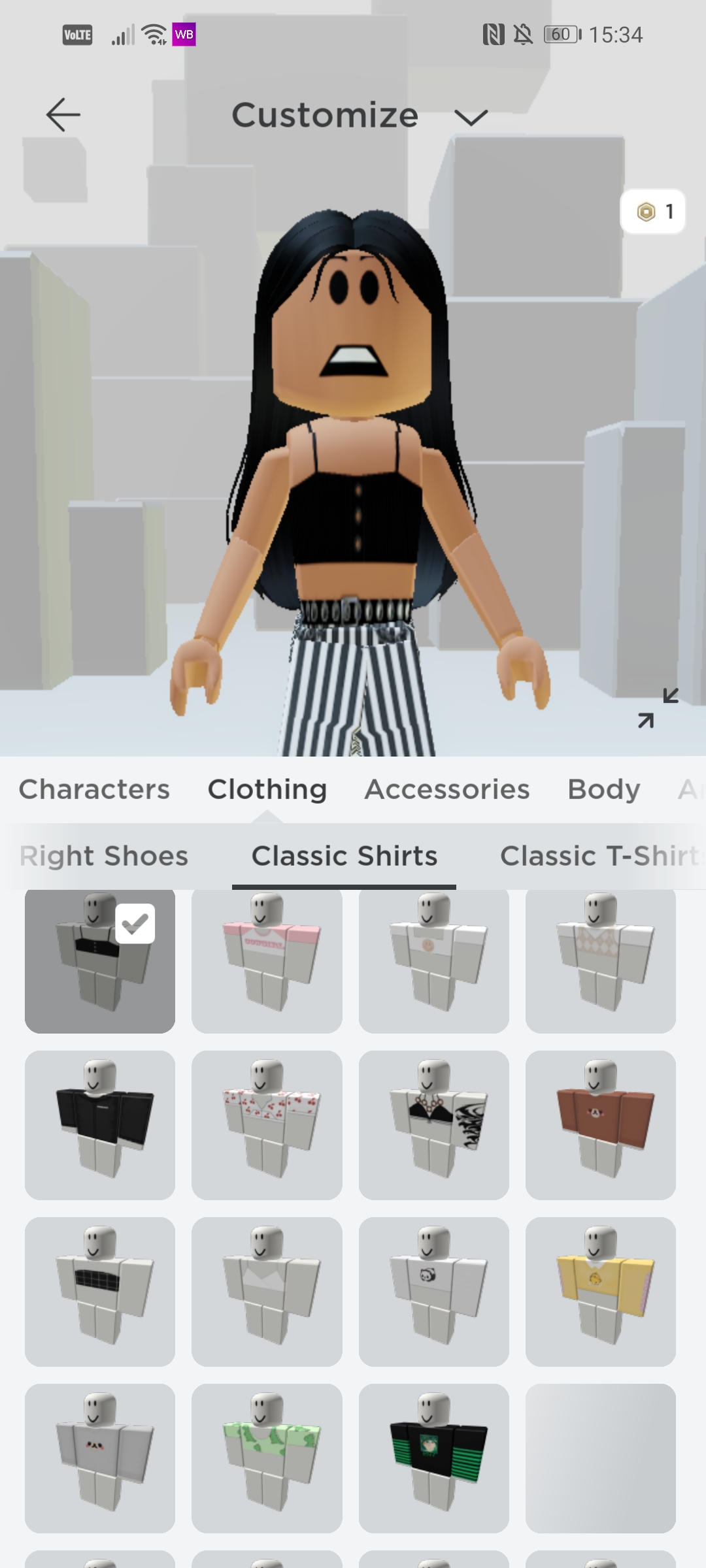Equip the green cow print top
Screen dimensions: 706x1568
267,1458
